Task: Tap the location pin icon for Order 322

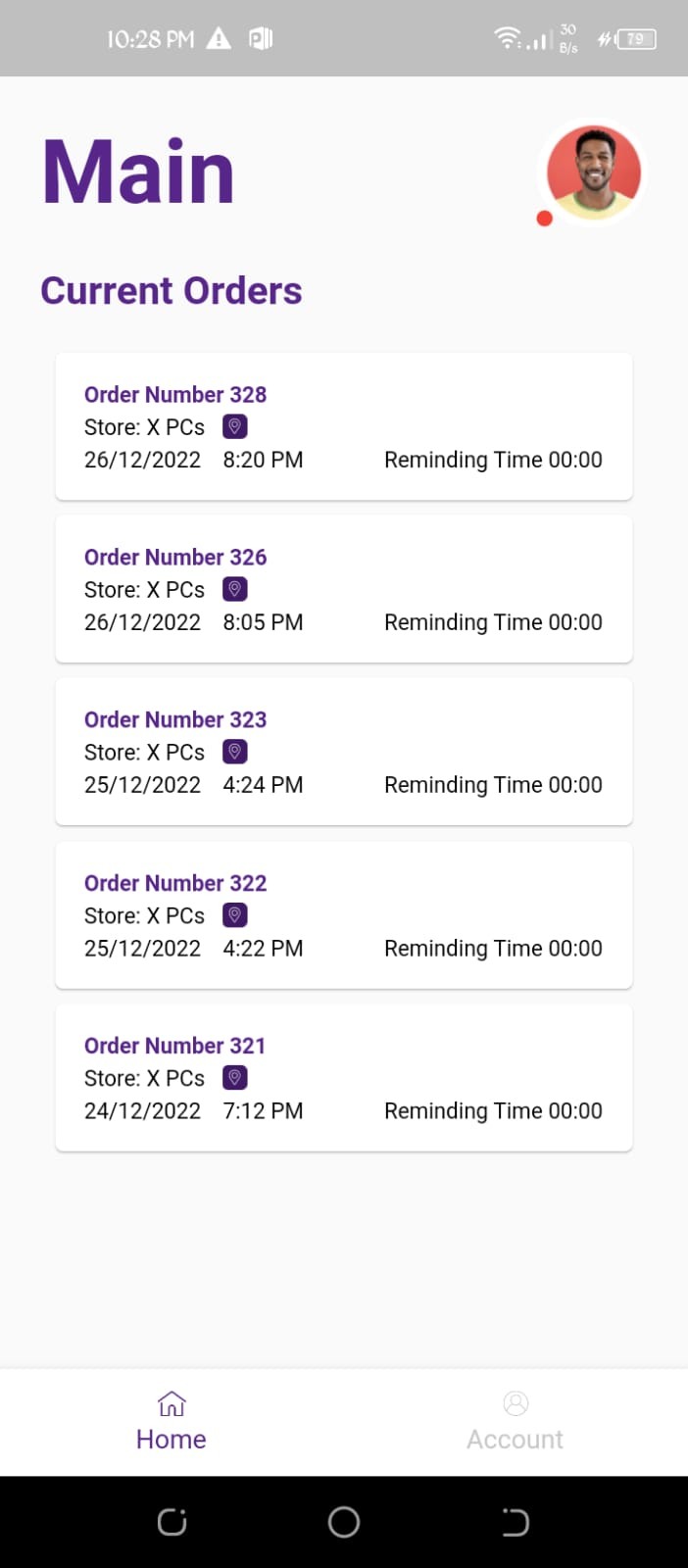Action: pos(235,915)
